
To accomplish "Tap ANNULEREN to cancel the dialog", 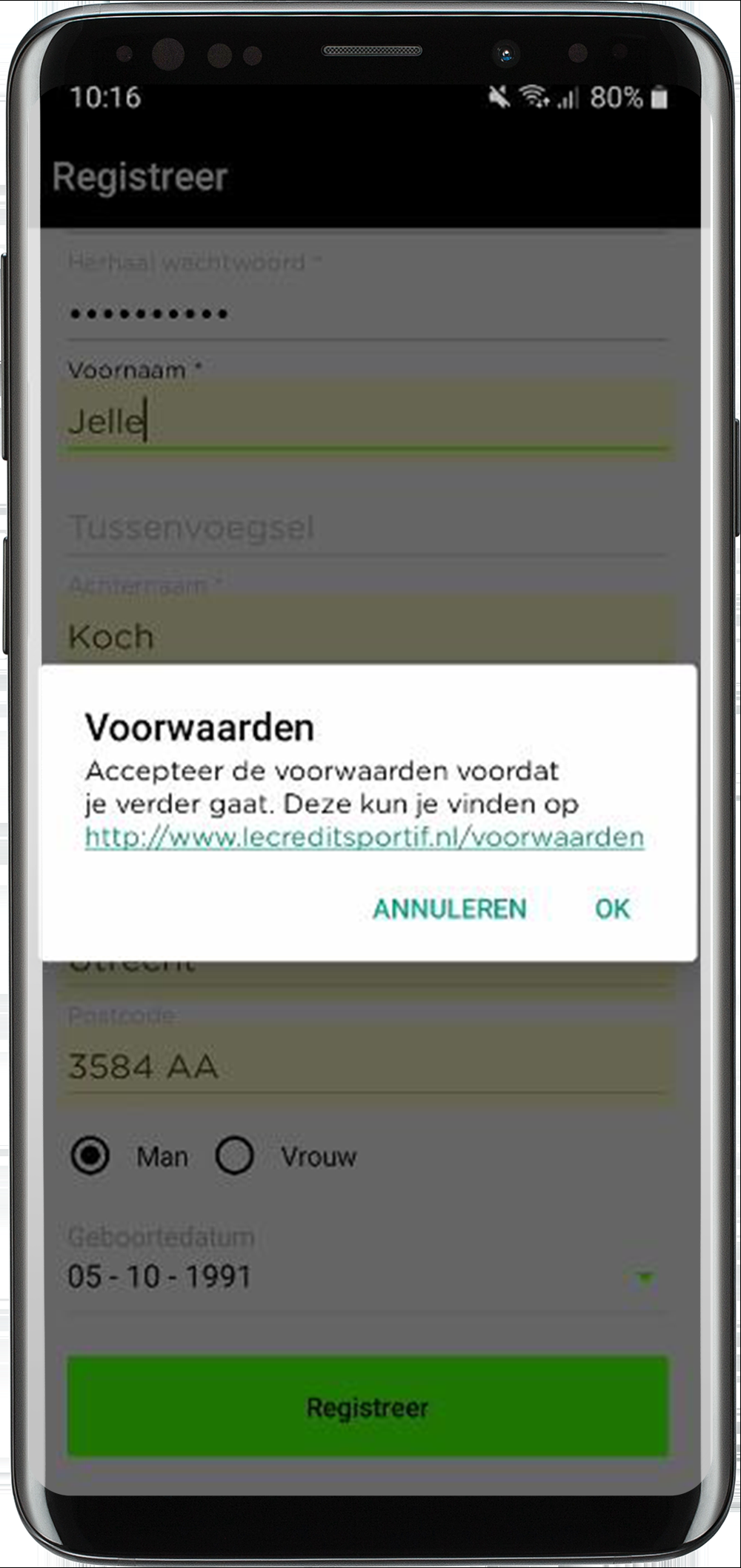I will (449, 909).
